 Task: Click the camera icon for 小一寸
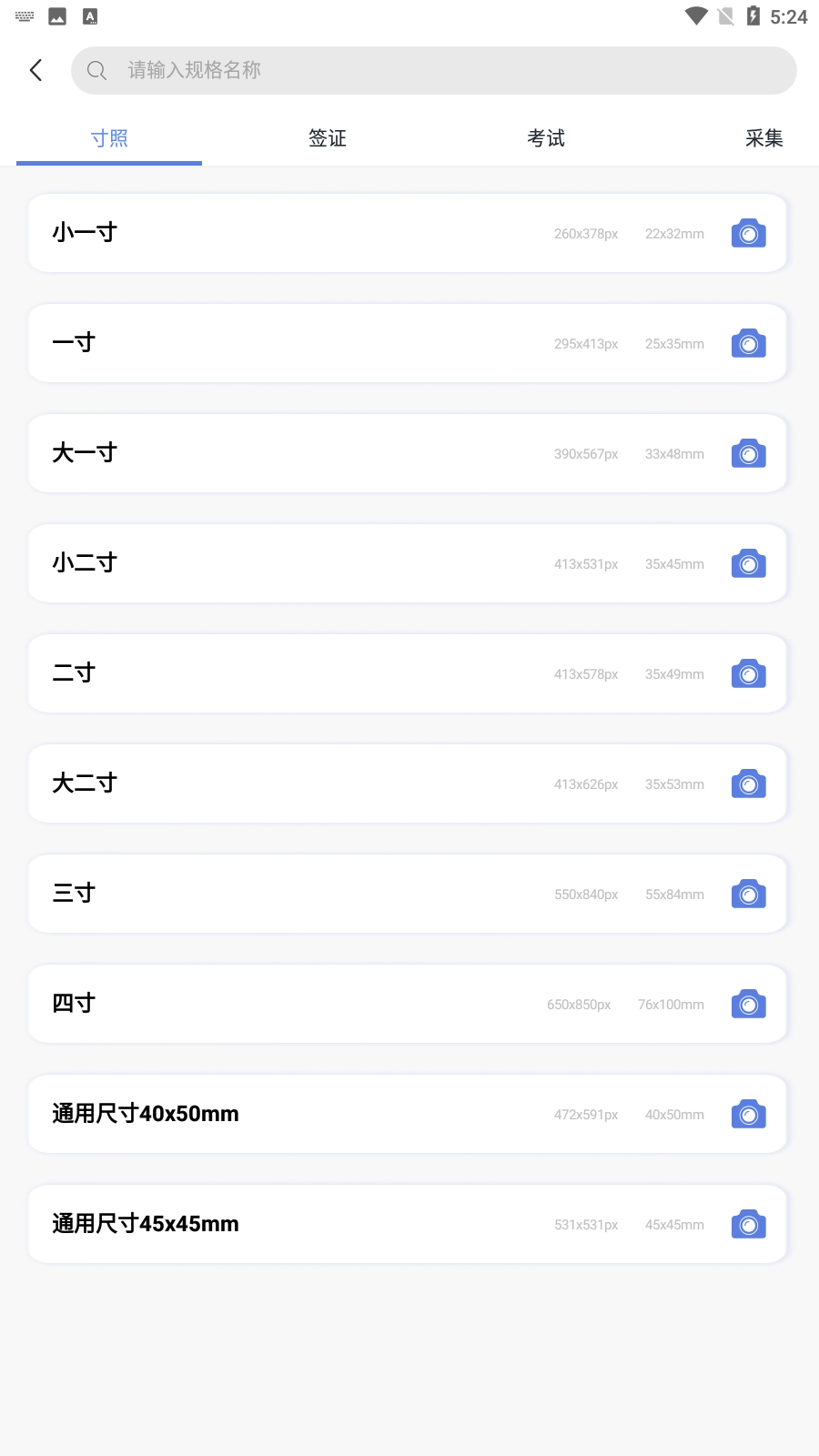click(748, 233)
